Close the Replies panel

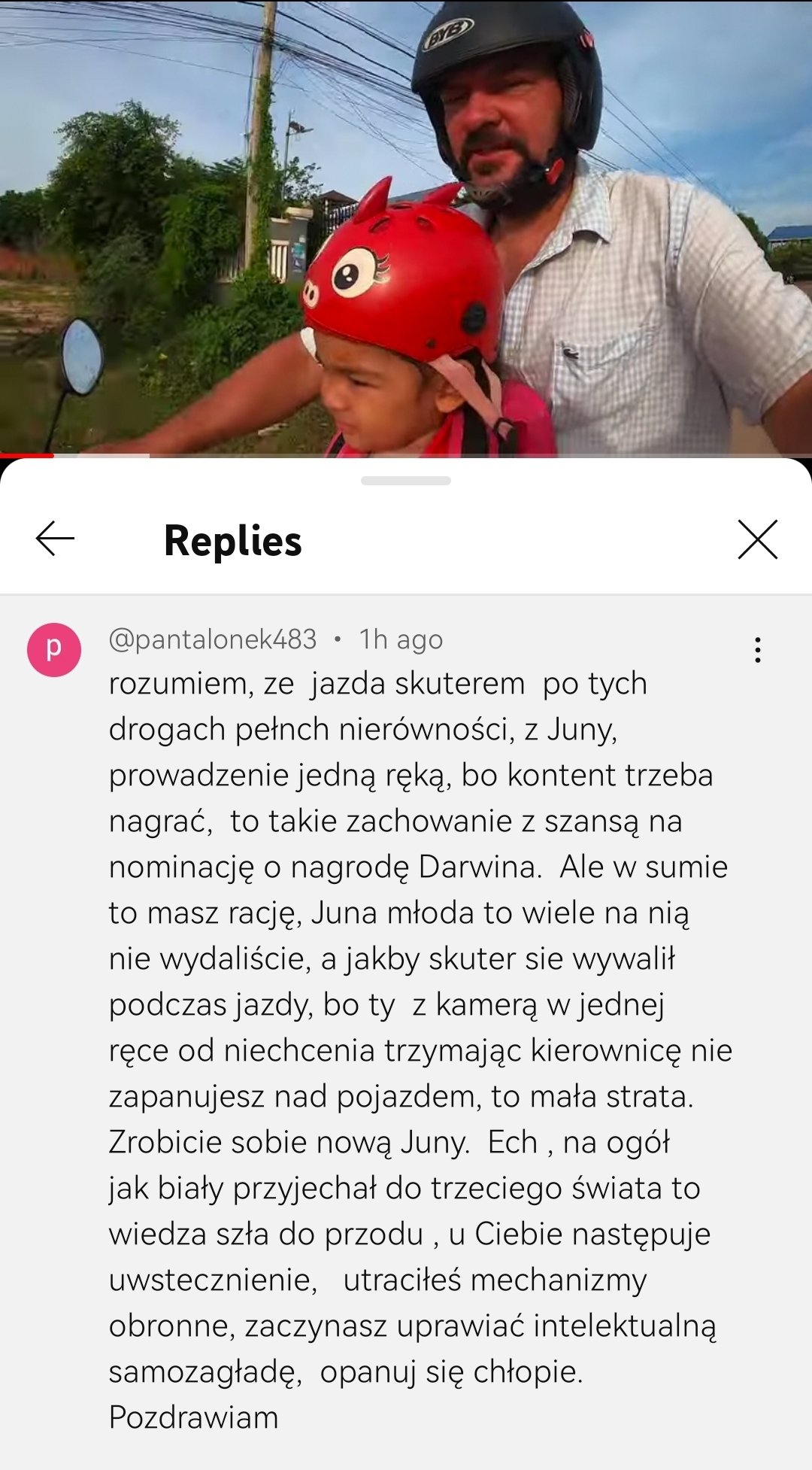tap(757, 539)
